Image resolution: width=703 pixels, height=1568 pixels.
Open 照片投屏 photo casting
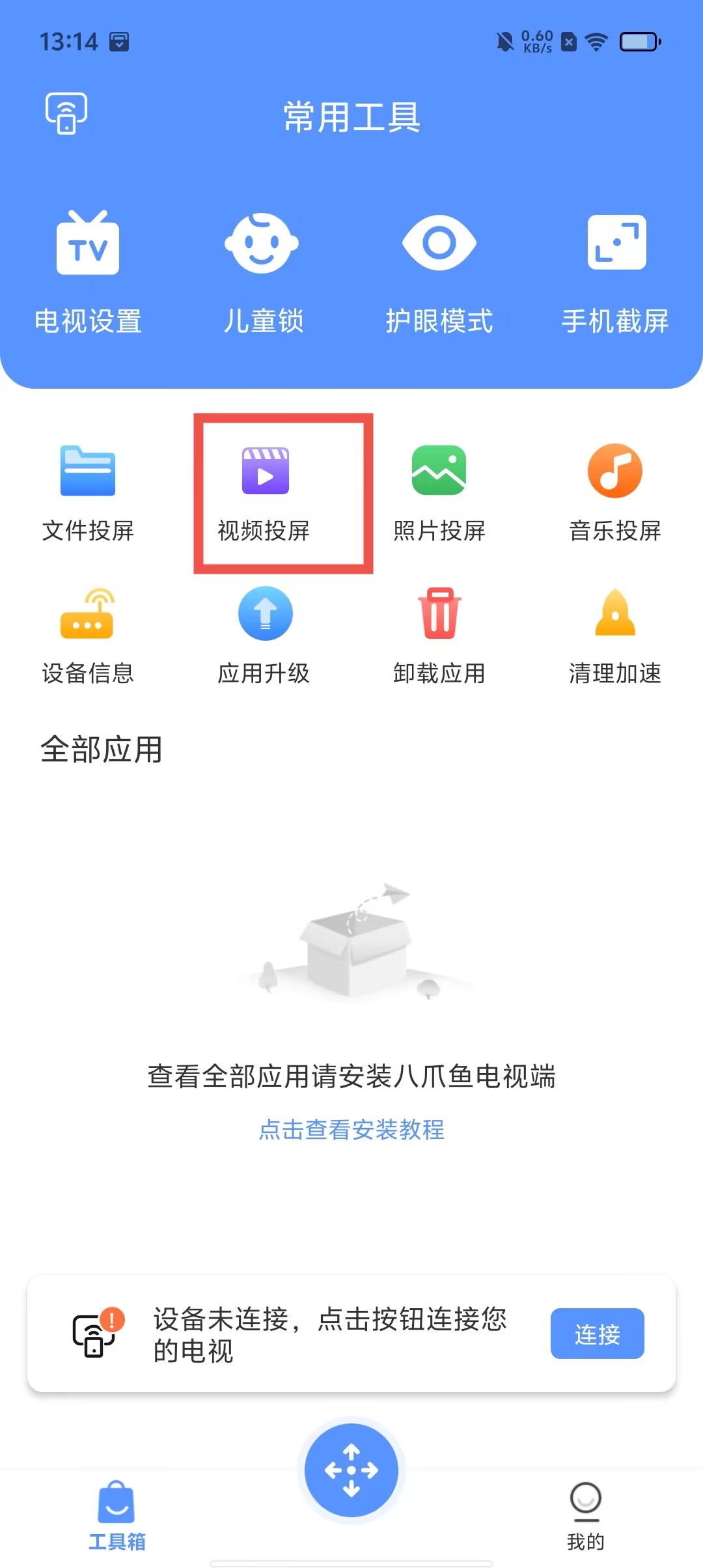tap(439, 493)
